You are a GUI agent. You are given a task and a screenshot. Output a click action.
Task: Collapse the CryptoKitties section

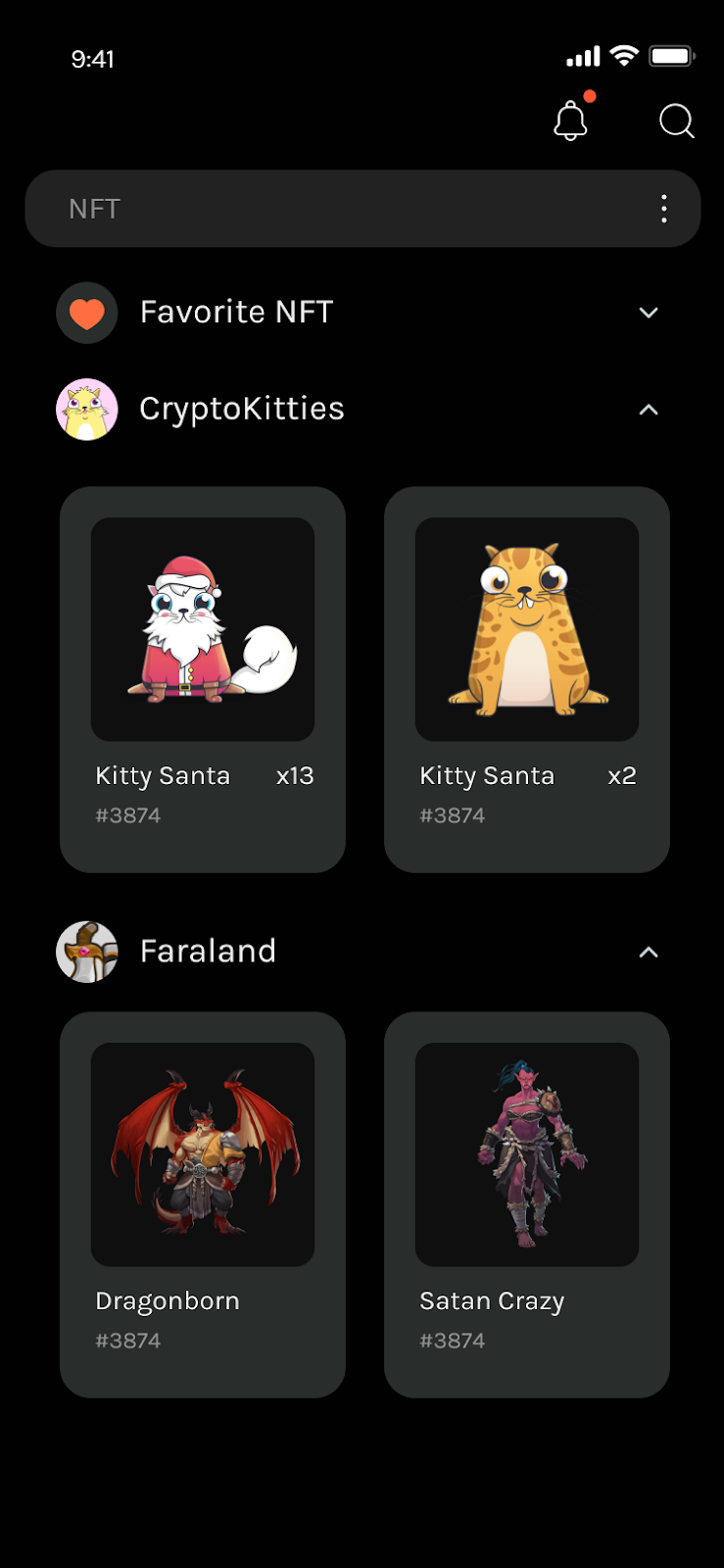(649, 410)
